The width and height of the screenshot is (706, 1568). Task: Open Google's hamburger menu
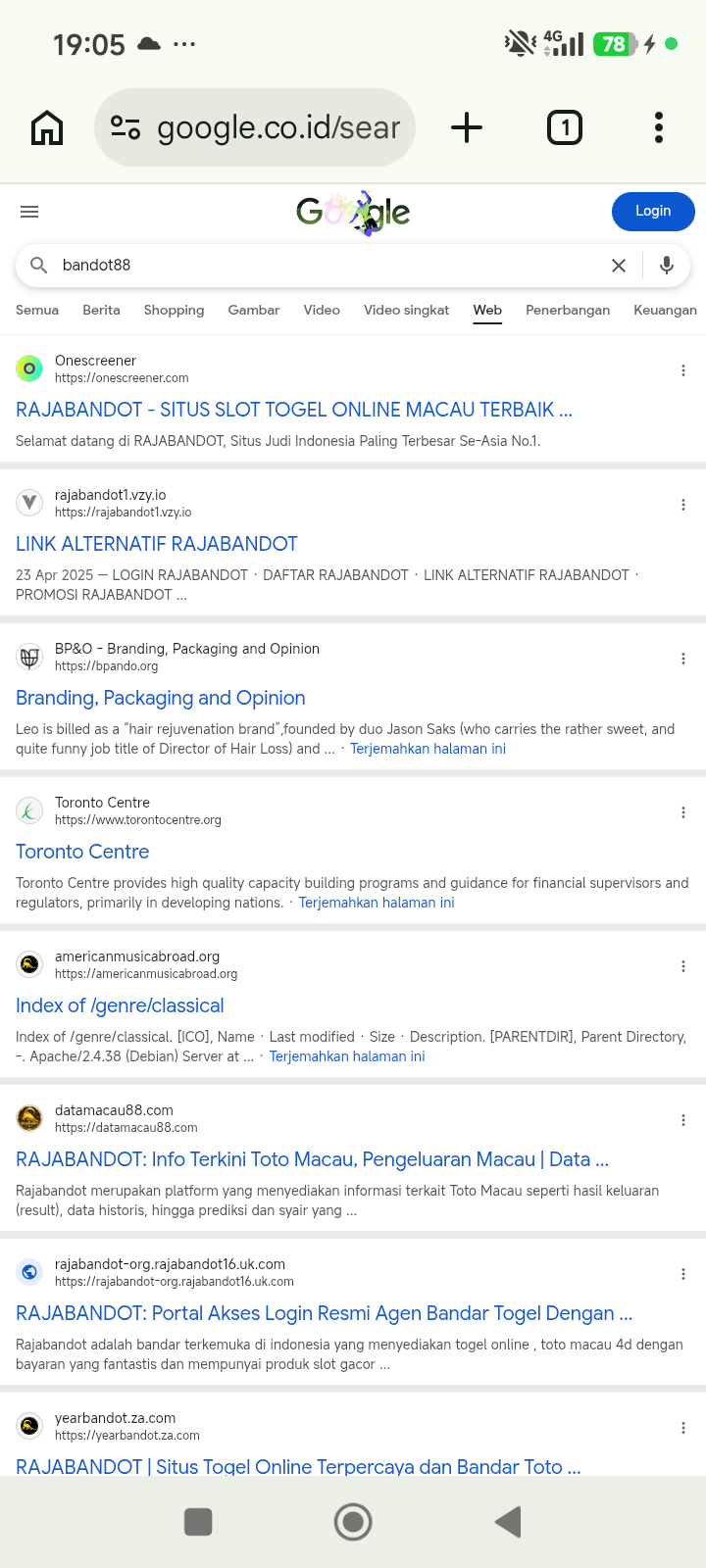tap(29, 212)
